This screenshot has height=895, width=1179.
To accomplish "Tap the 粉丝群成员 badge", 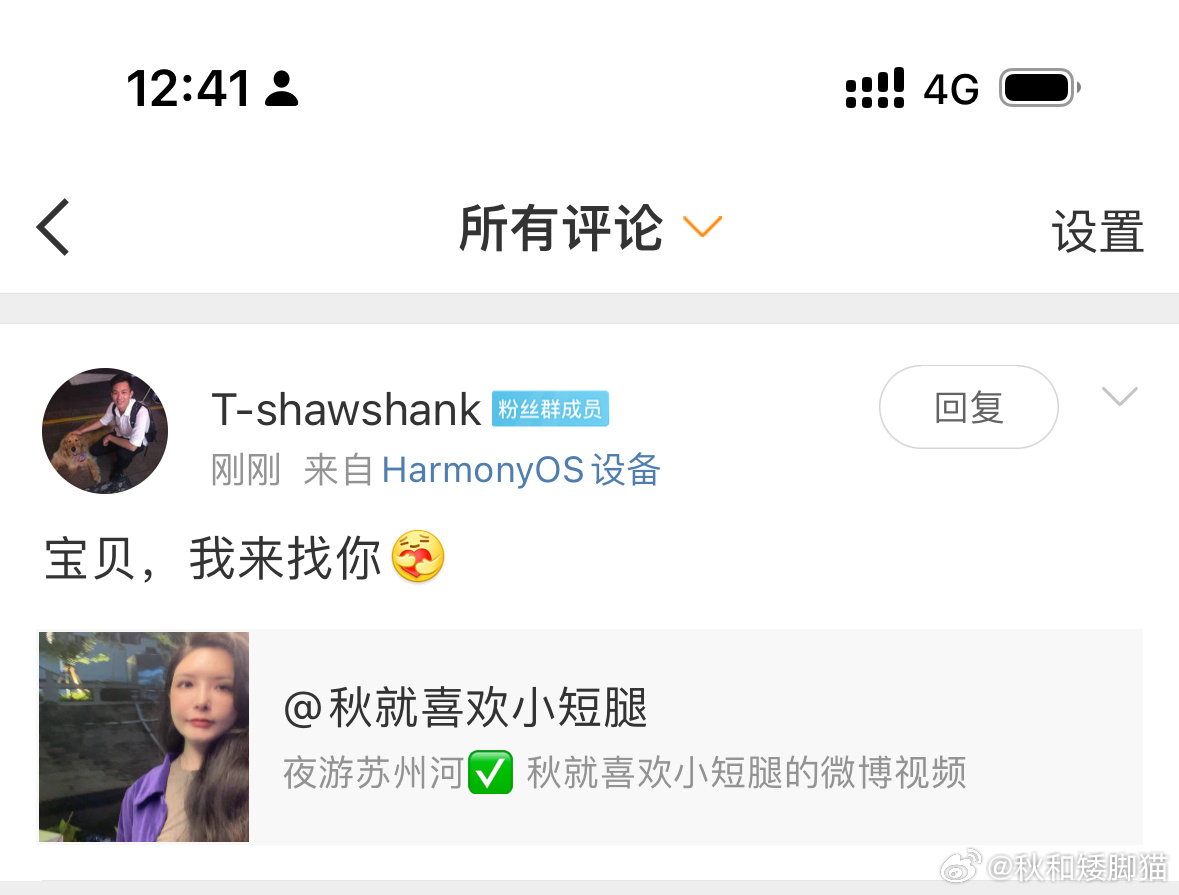I will 550,409.
